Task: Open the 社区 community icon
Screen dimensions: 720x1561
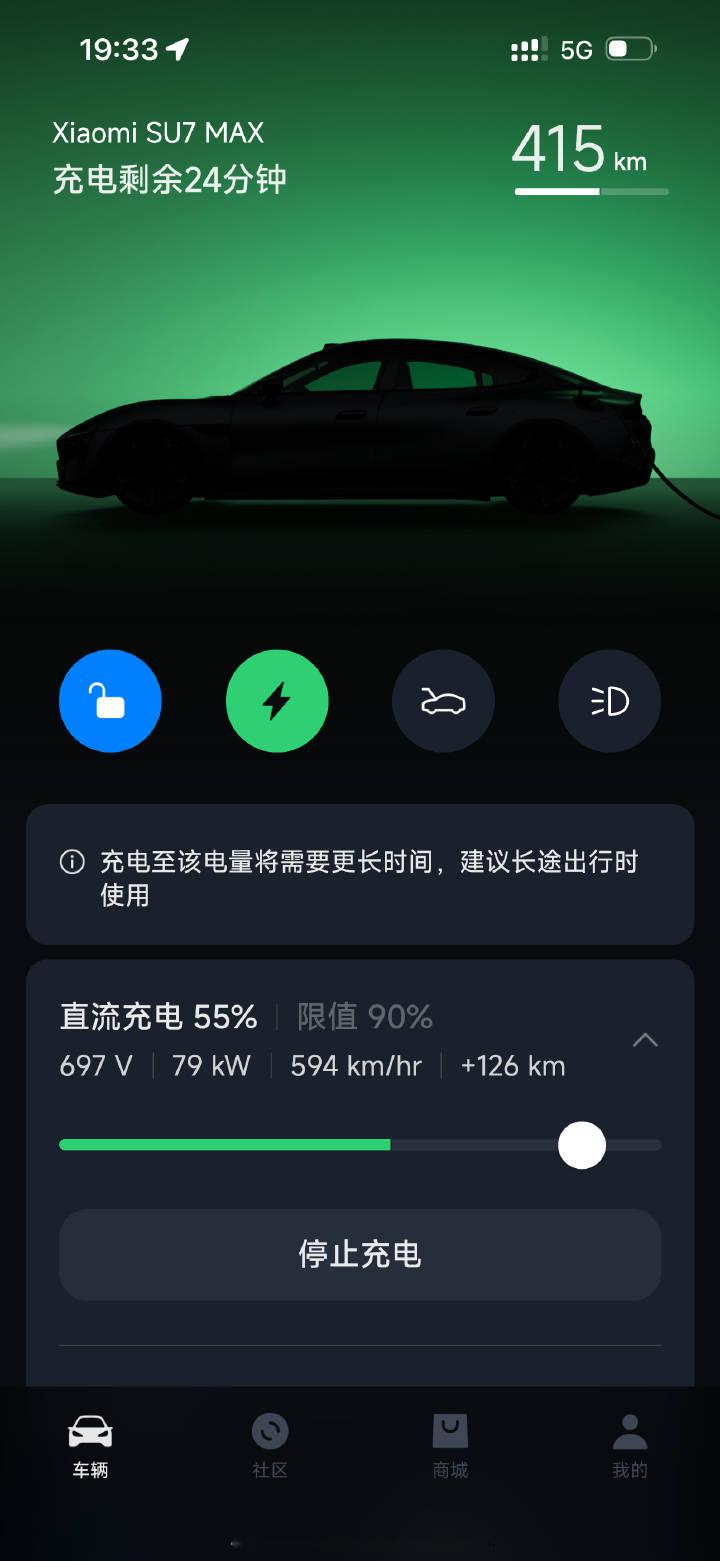Action: [269, 1440]
